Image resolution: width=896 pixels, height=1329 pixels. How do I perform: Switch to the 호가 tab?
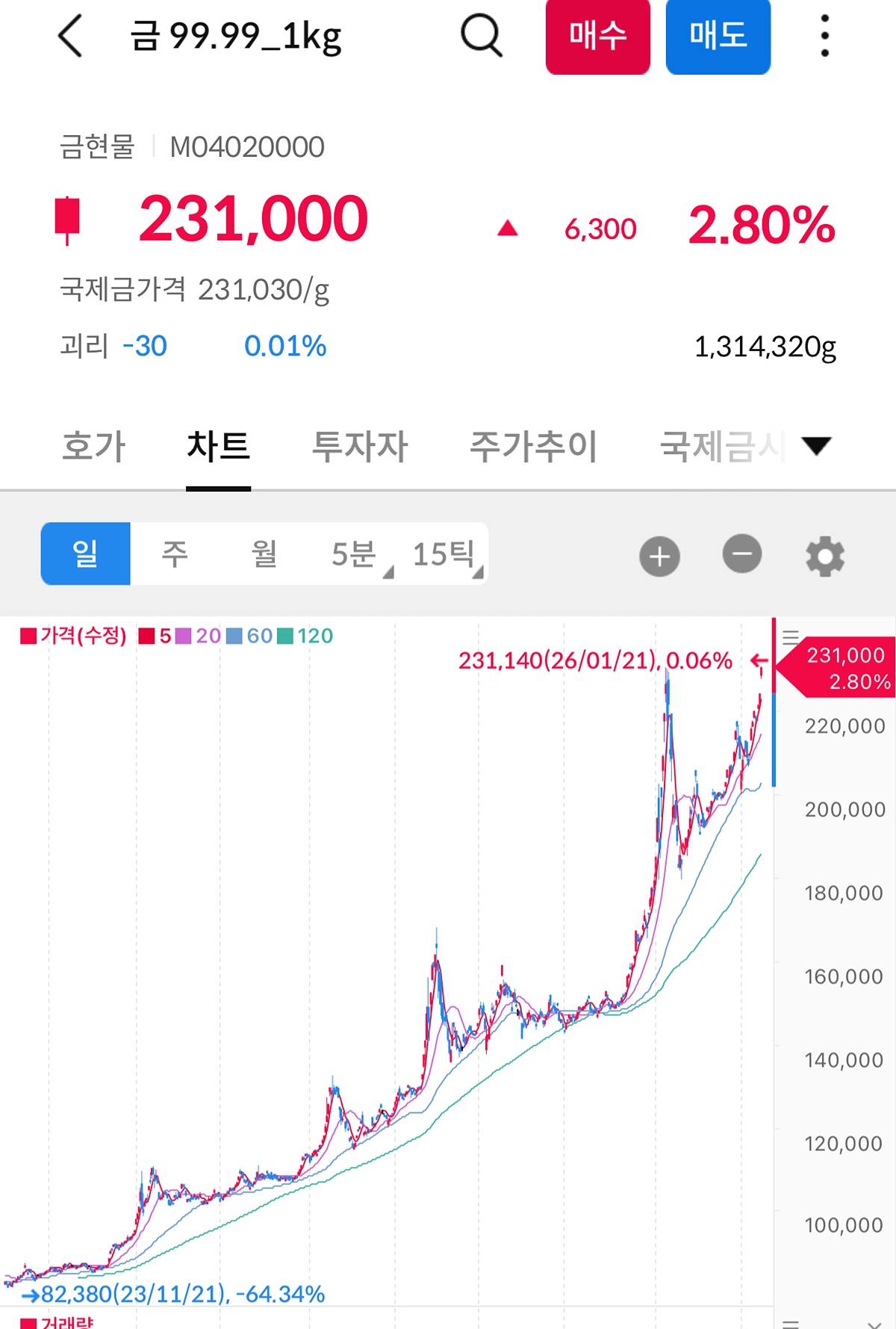tap(94, 447)
